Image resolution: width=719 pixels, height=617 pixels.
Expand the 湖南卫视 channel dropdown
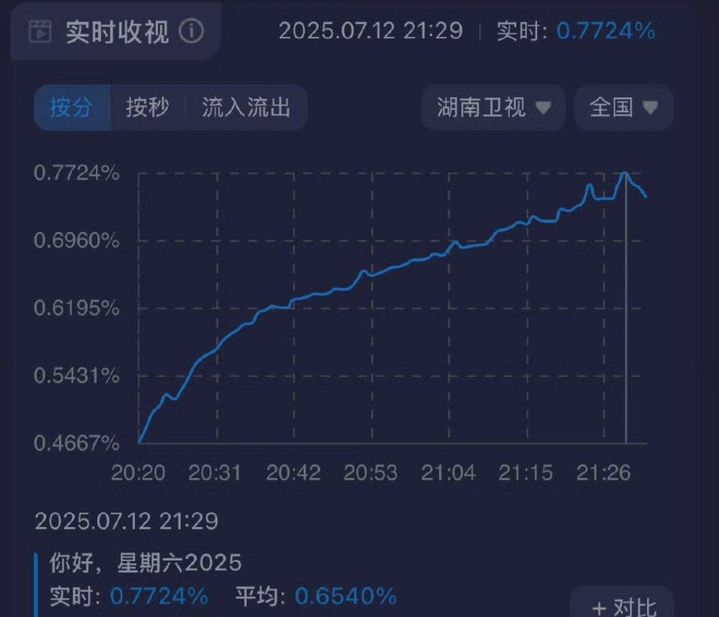[494, 108]
